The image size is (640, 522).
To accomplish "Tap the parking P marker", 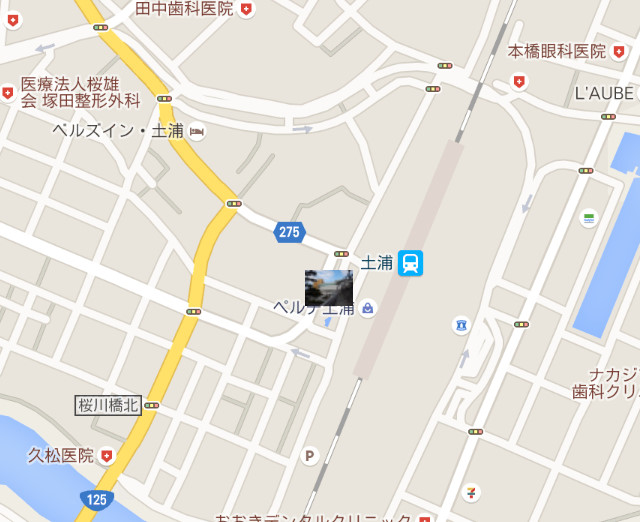I will click(x=310, y=456).
